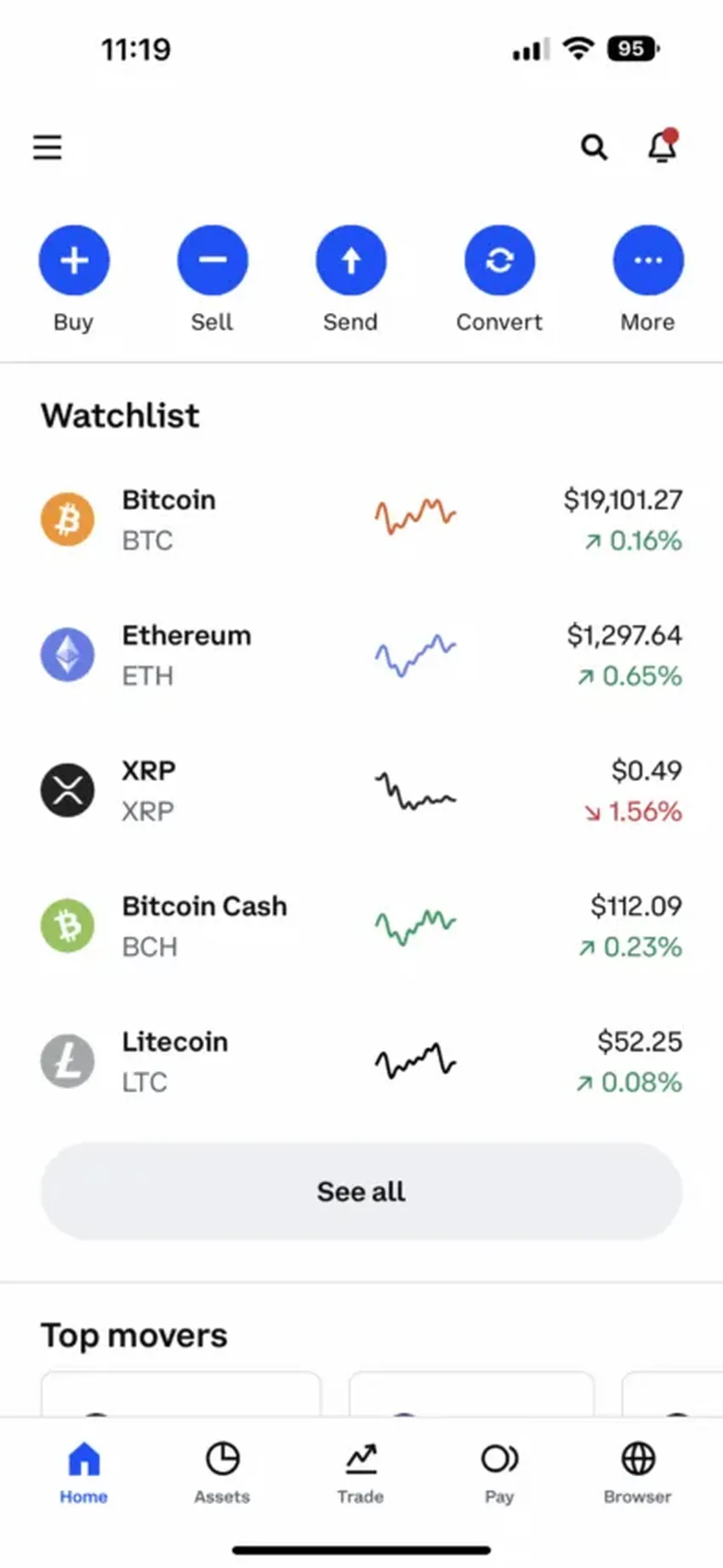The height and width of the screenshot is (1568, 723).
Task: Switch to the Browser tab
Action: point(637,1472)
